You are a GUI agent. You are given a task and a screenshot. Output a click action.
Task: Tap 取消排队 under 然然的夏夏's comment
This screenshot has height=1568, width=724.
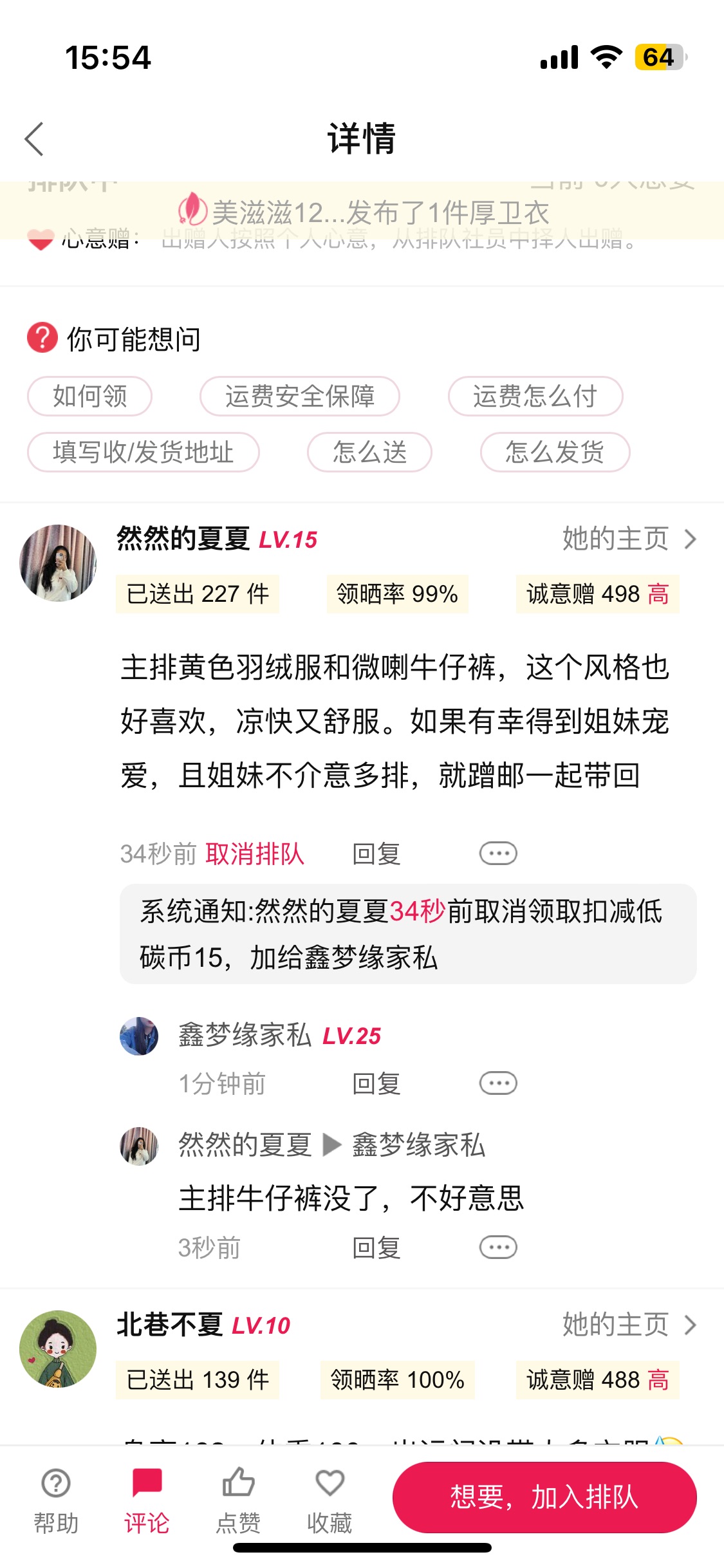coord(255,854)
